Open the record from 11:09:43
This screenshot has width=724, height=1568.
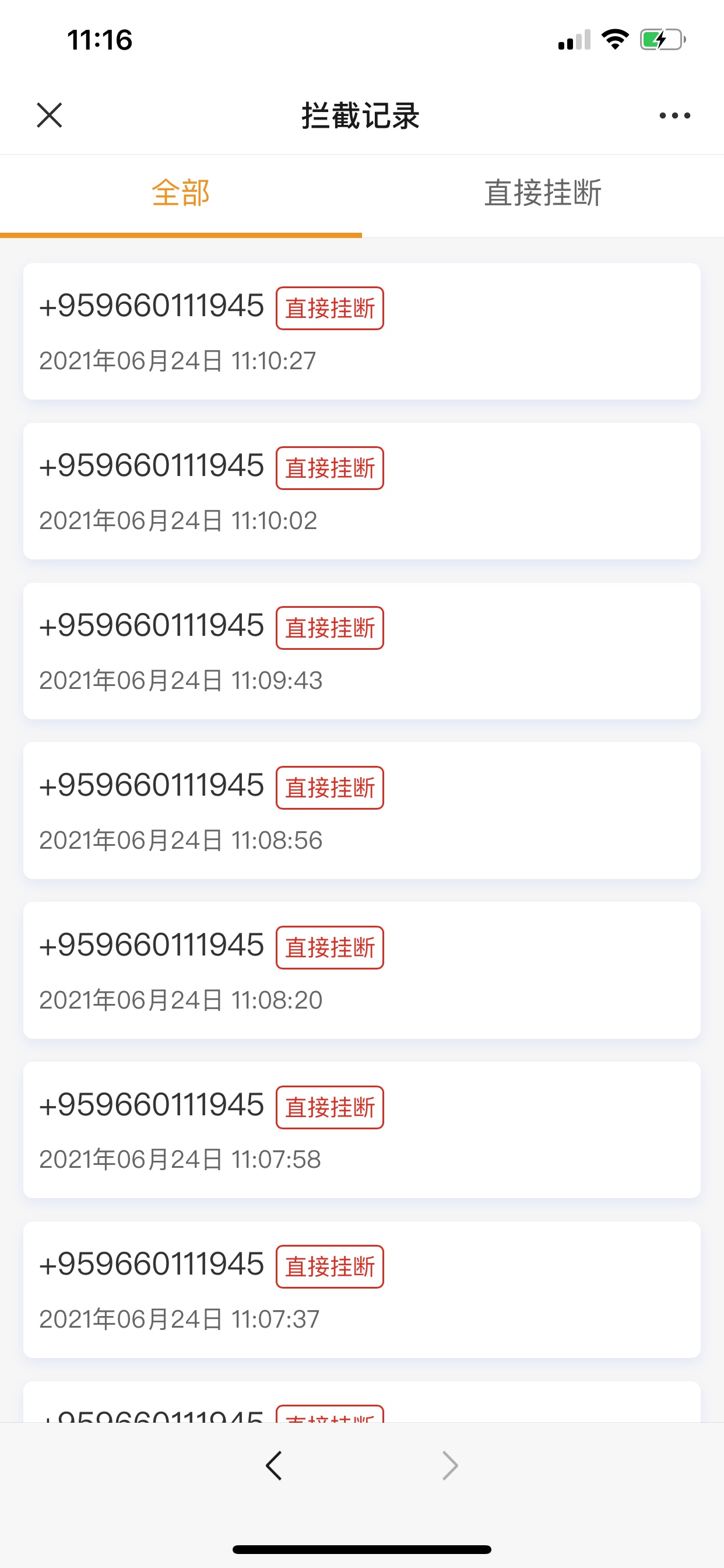[x=362, y=650]
